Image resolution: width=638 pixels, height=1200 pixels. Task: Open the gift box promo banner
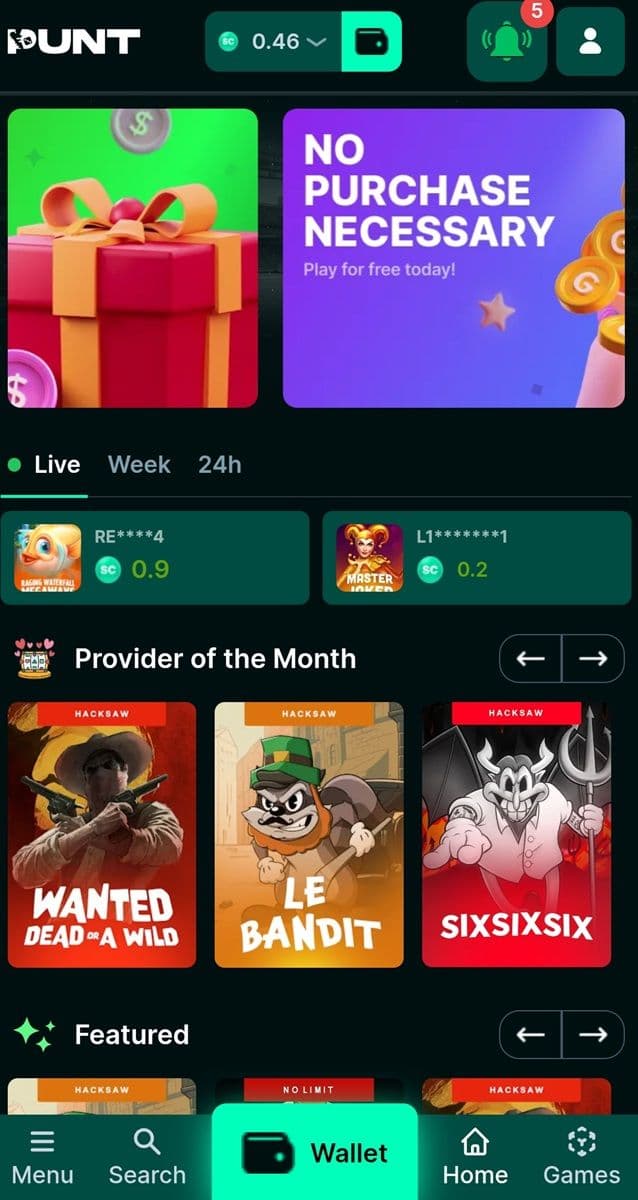(133, 258)
